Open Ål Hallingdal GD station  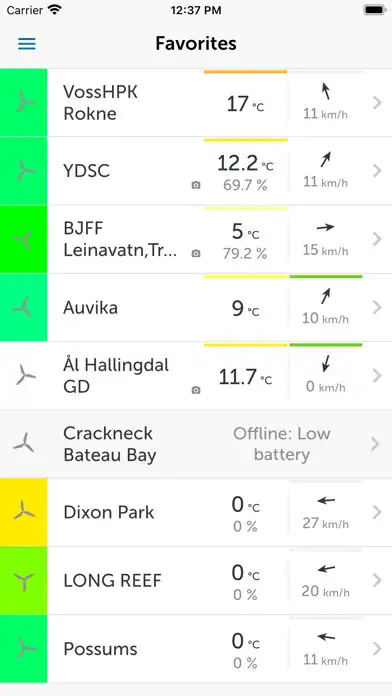pyautogui.click(x=196, y=376)
